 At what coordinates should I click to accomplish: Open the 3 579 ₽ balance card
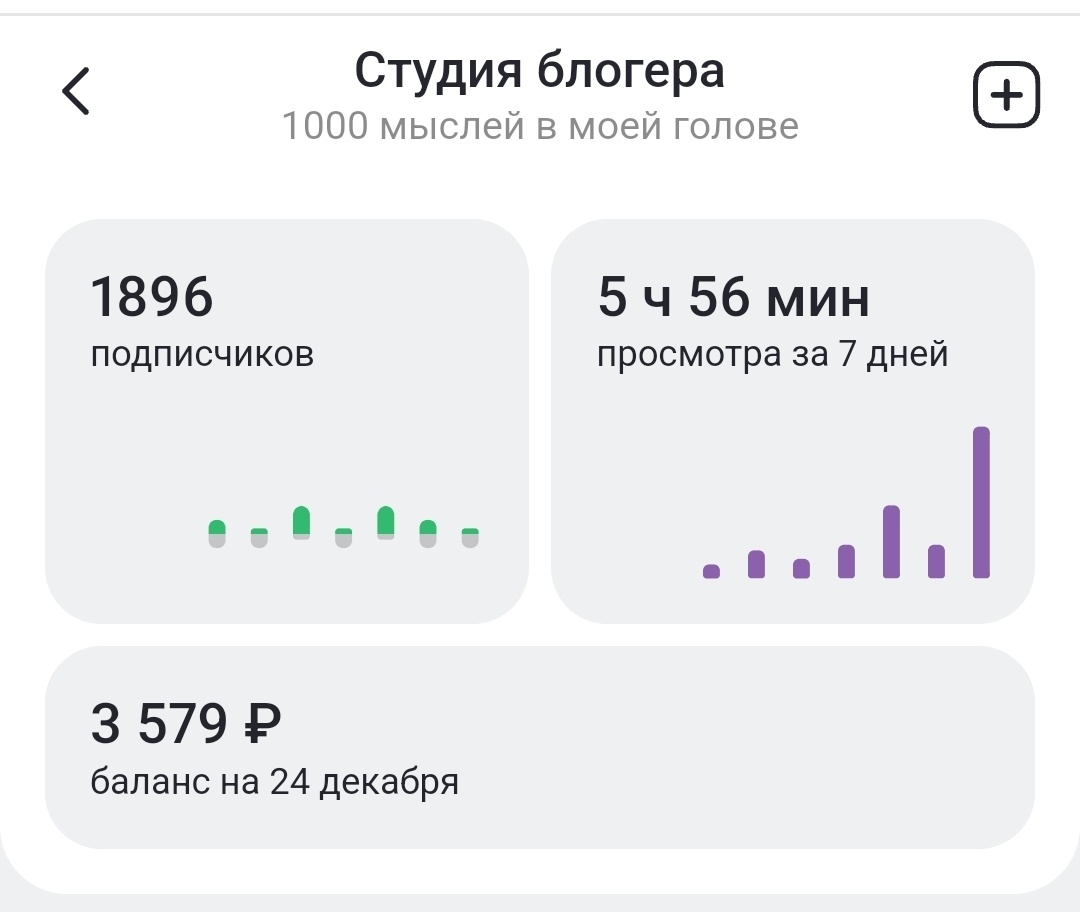pyautogui.click(x=540, y=747)
